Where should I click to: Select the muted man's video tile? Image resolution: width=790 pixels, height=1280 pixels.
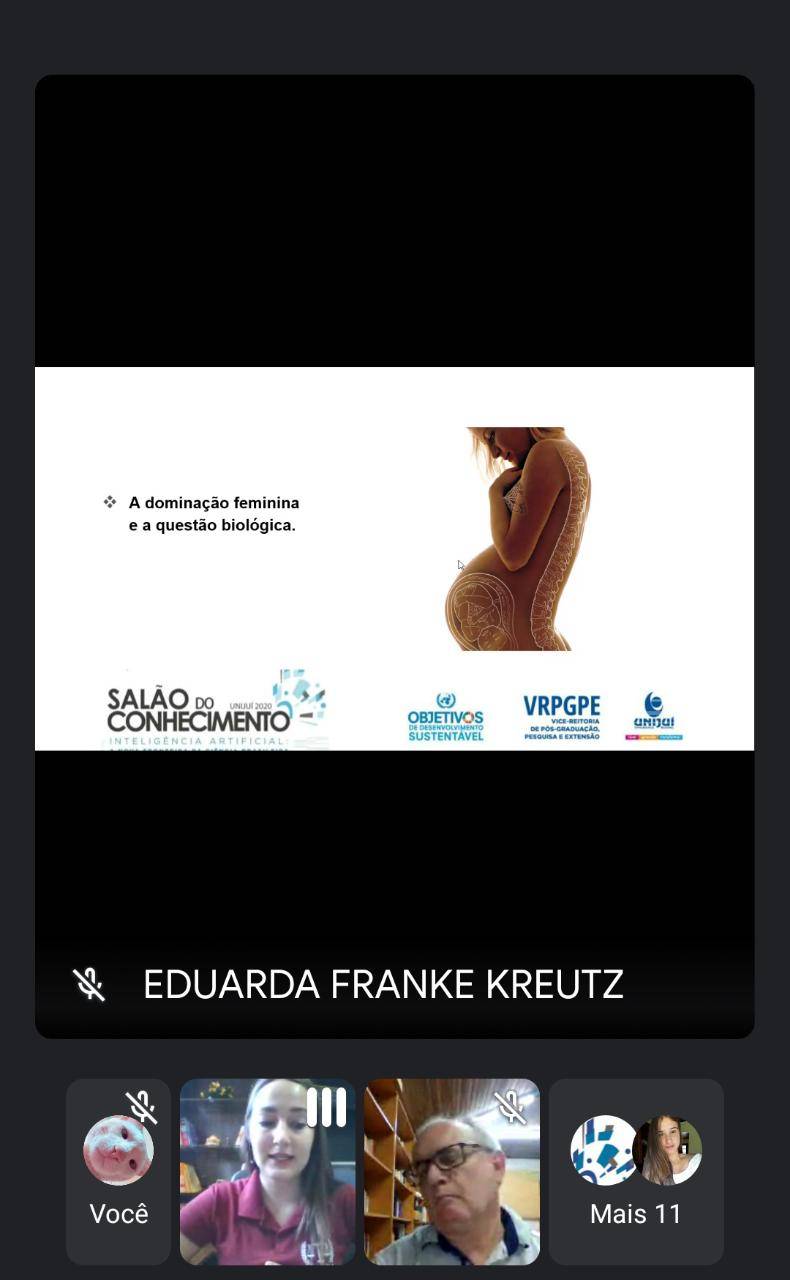coord(451,1171)
